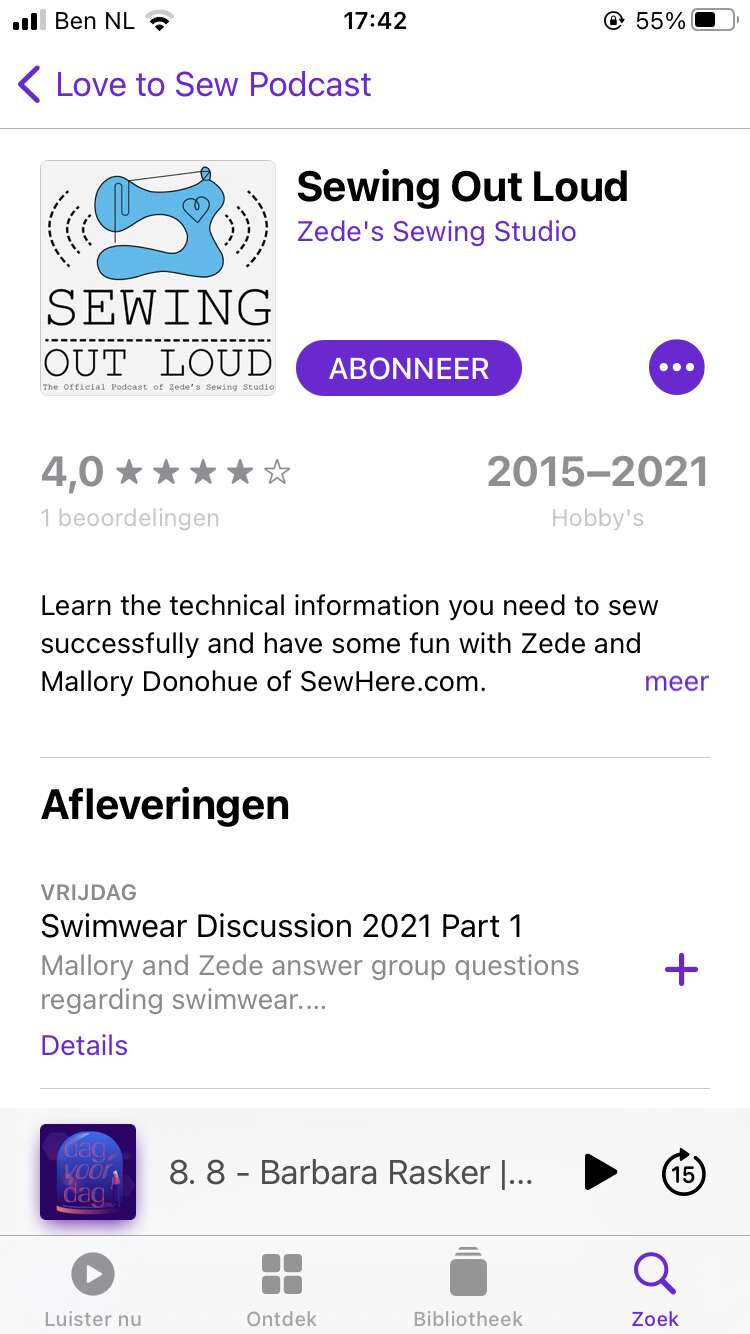Image resolution: width=750 pixels, height=1334 pixels.
Task: Go back to Love to Sew Podcast
Action: click(x=195, y=85)
